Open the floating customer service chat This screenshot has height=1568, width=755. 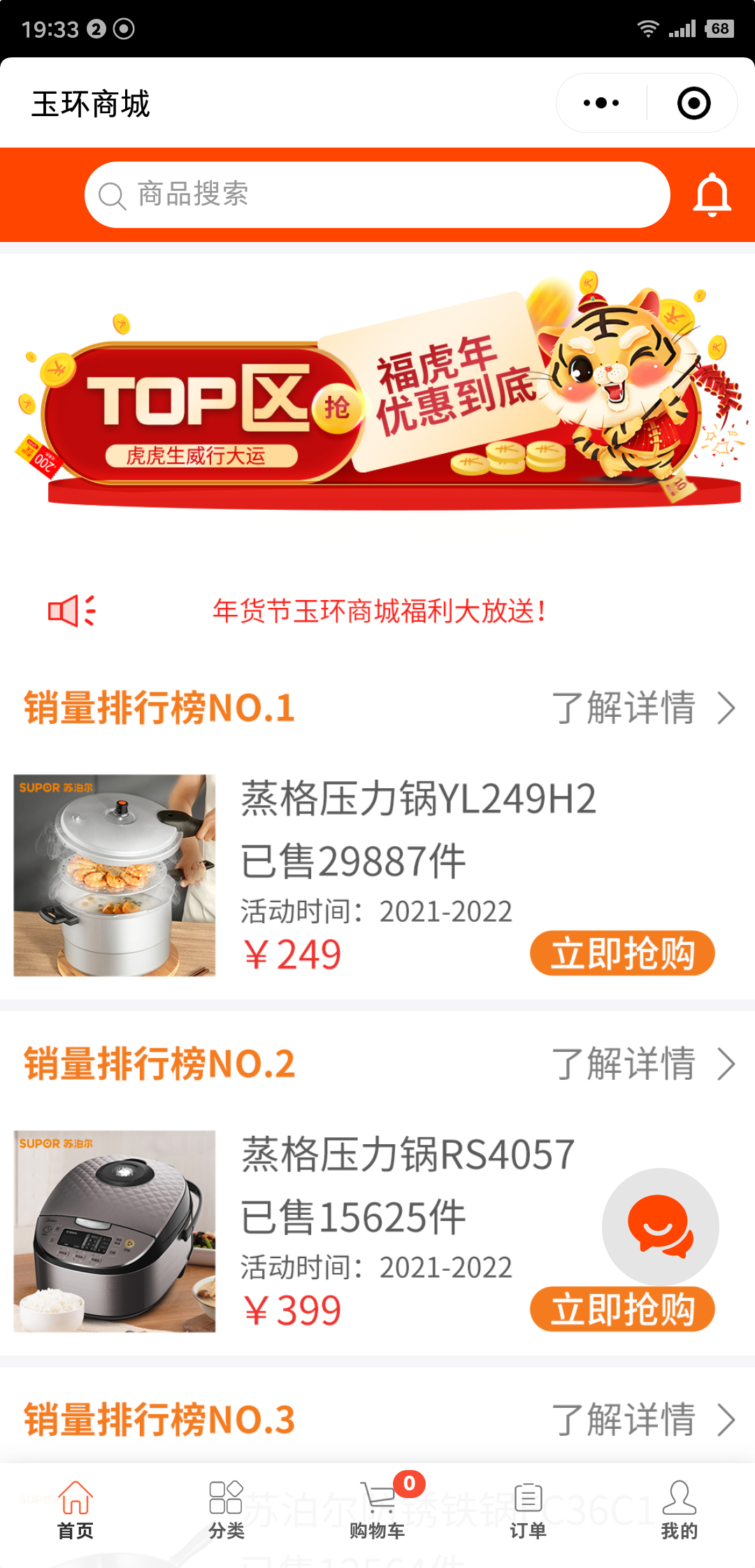coord(660,1225)
